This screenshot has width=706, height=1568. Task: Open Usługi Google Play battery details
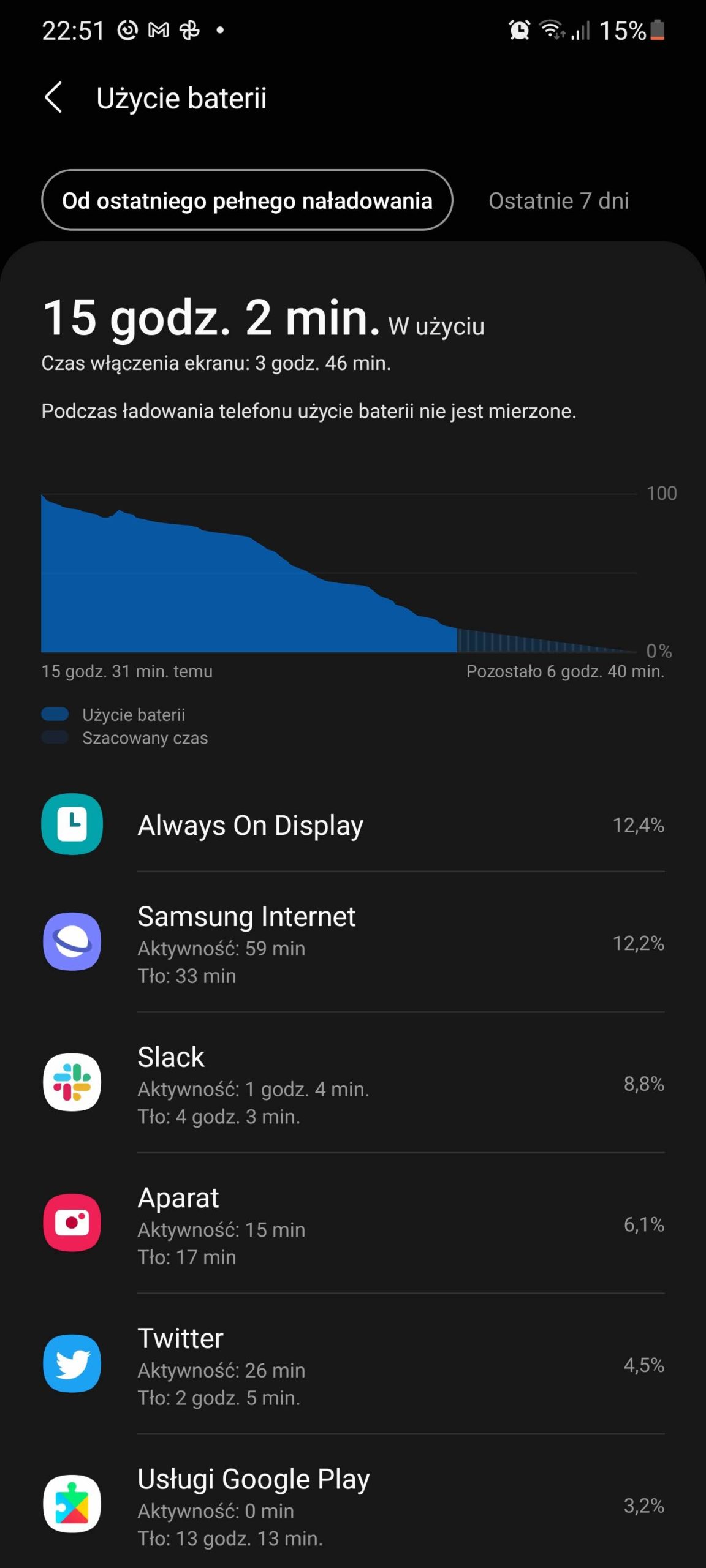[352, 1506]
